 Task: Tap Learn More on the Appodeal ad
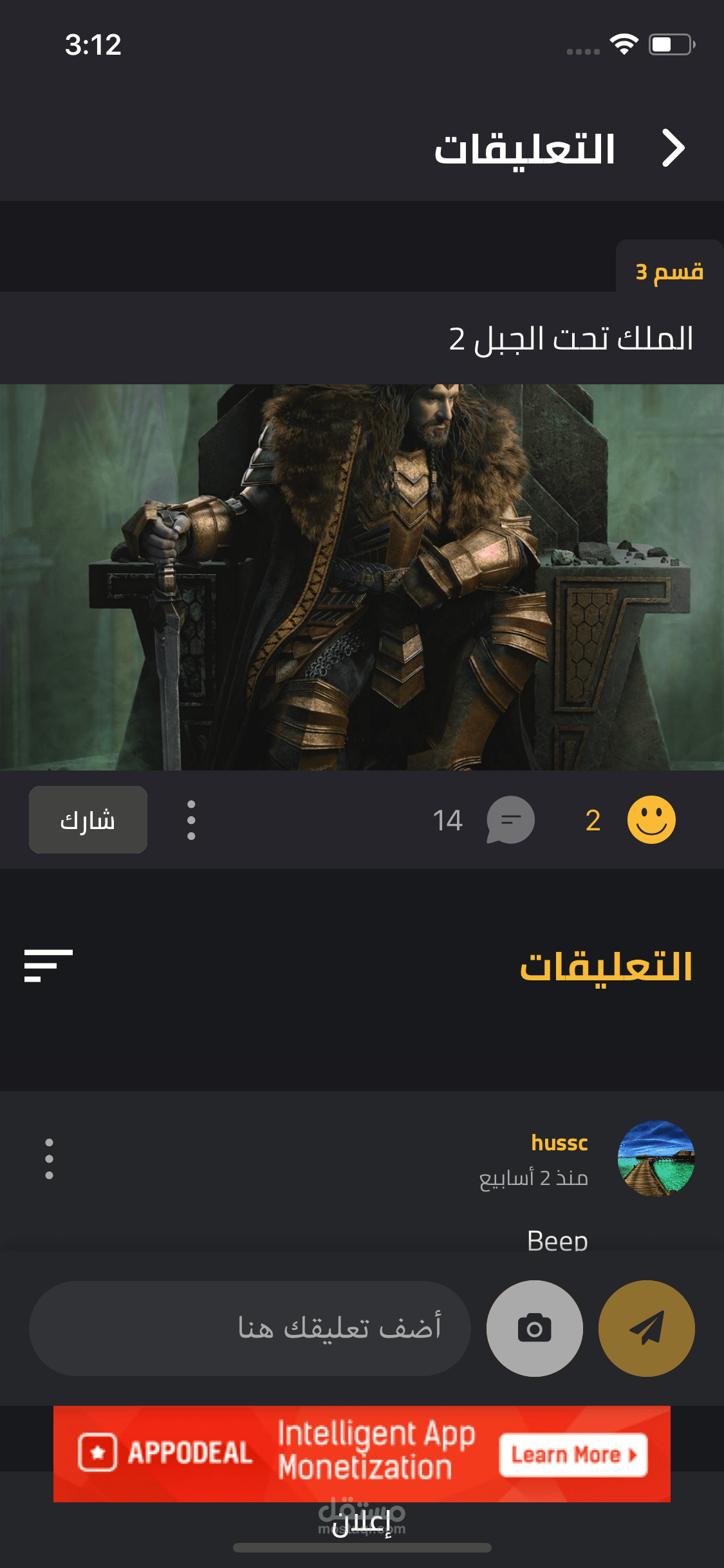573,1455
